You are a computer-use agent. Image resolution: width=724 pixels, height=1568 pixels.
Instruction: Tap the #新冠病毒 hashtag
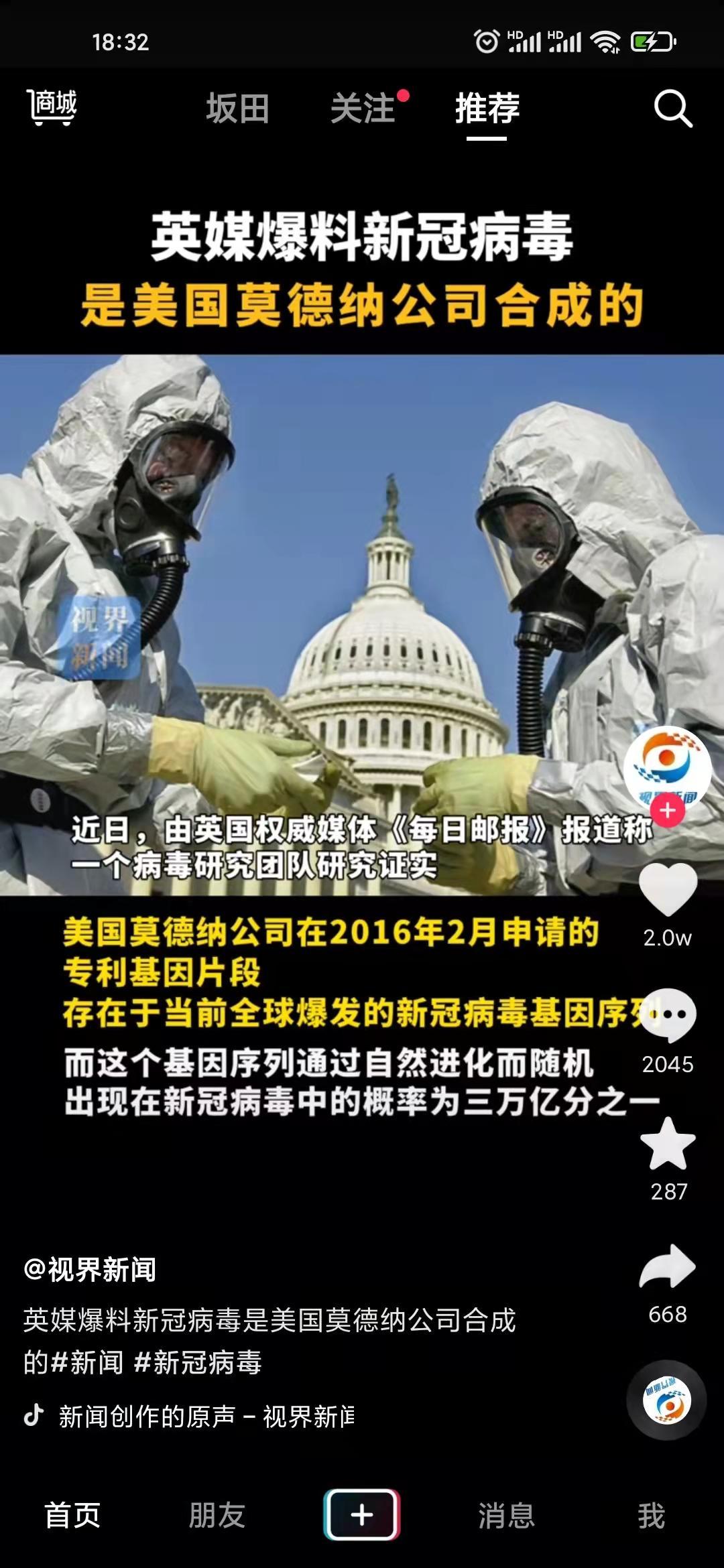(198, 1362)
